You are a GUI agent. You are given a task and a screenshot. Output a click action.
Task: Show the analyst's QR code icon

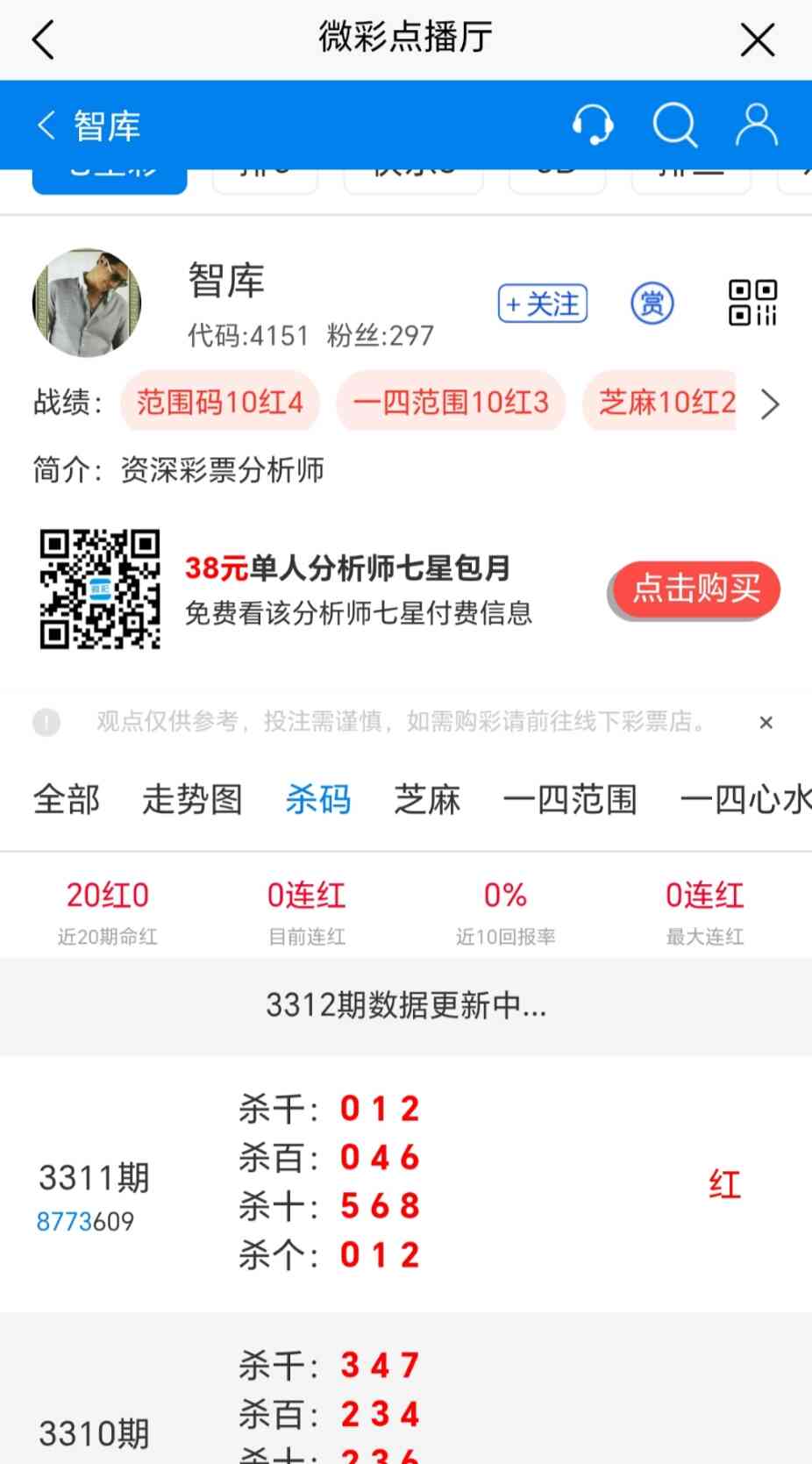752,304
